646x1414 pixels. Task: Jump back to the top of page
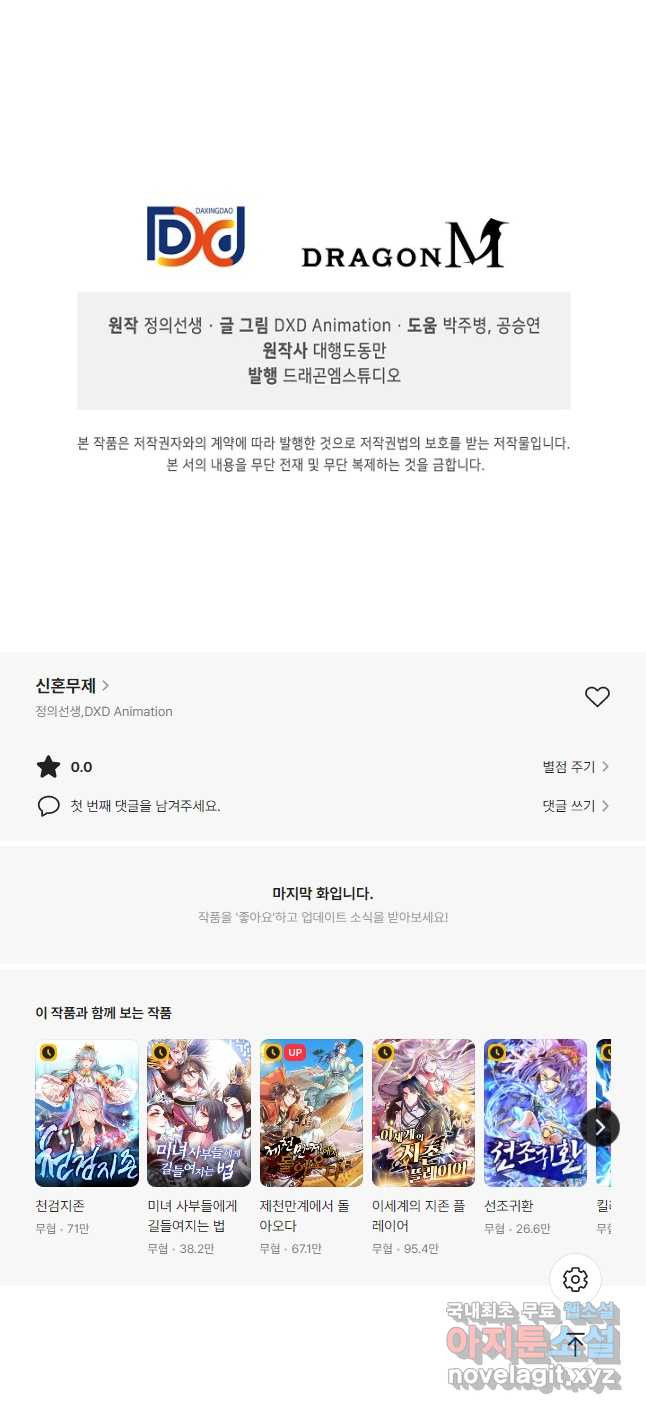point(575,1344)
